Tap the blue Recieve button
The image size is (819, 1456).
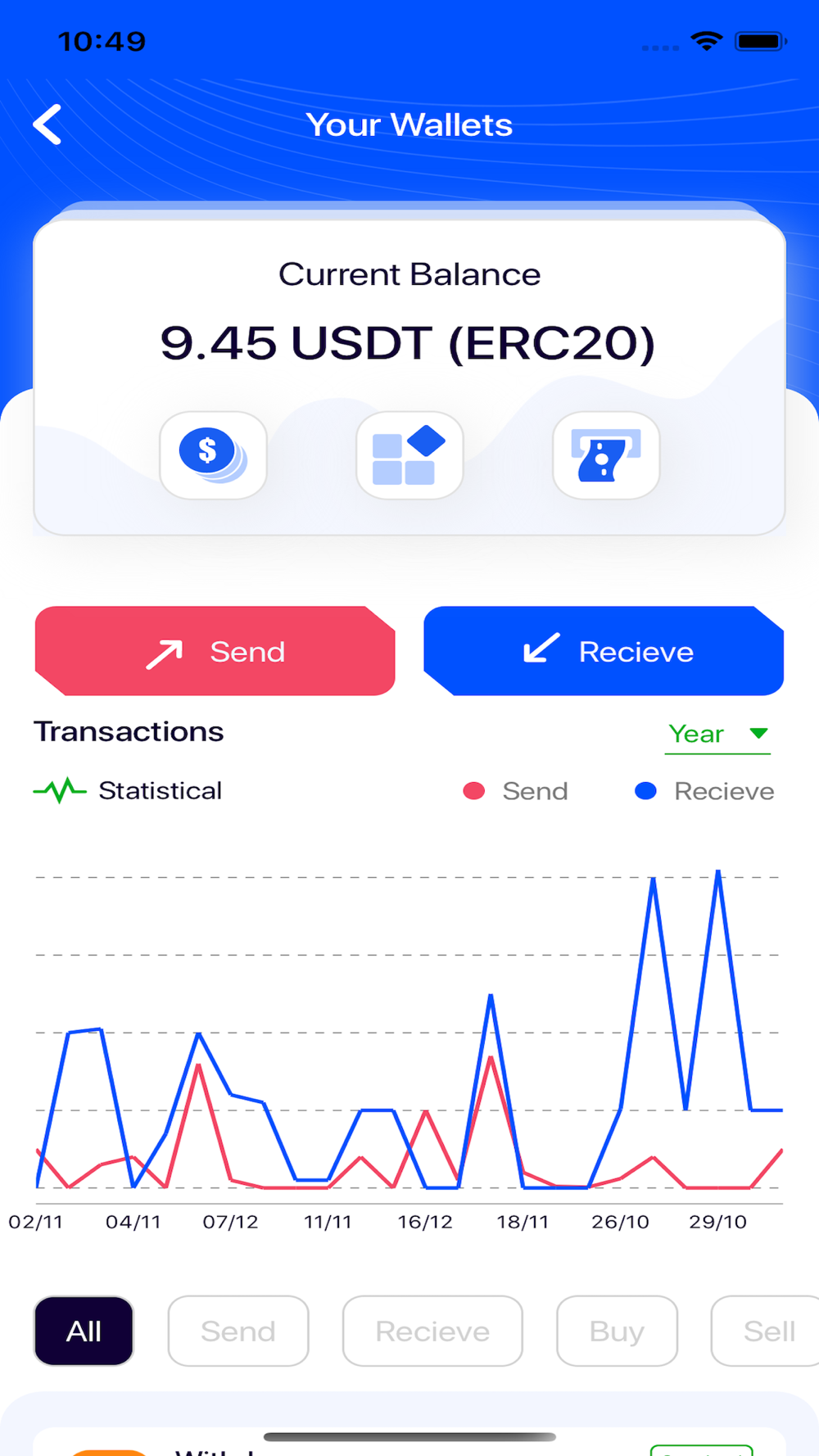pos(604,651)
